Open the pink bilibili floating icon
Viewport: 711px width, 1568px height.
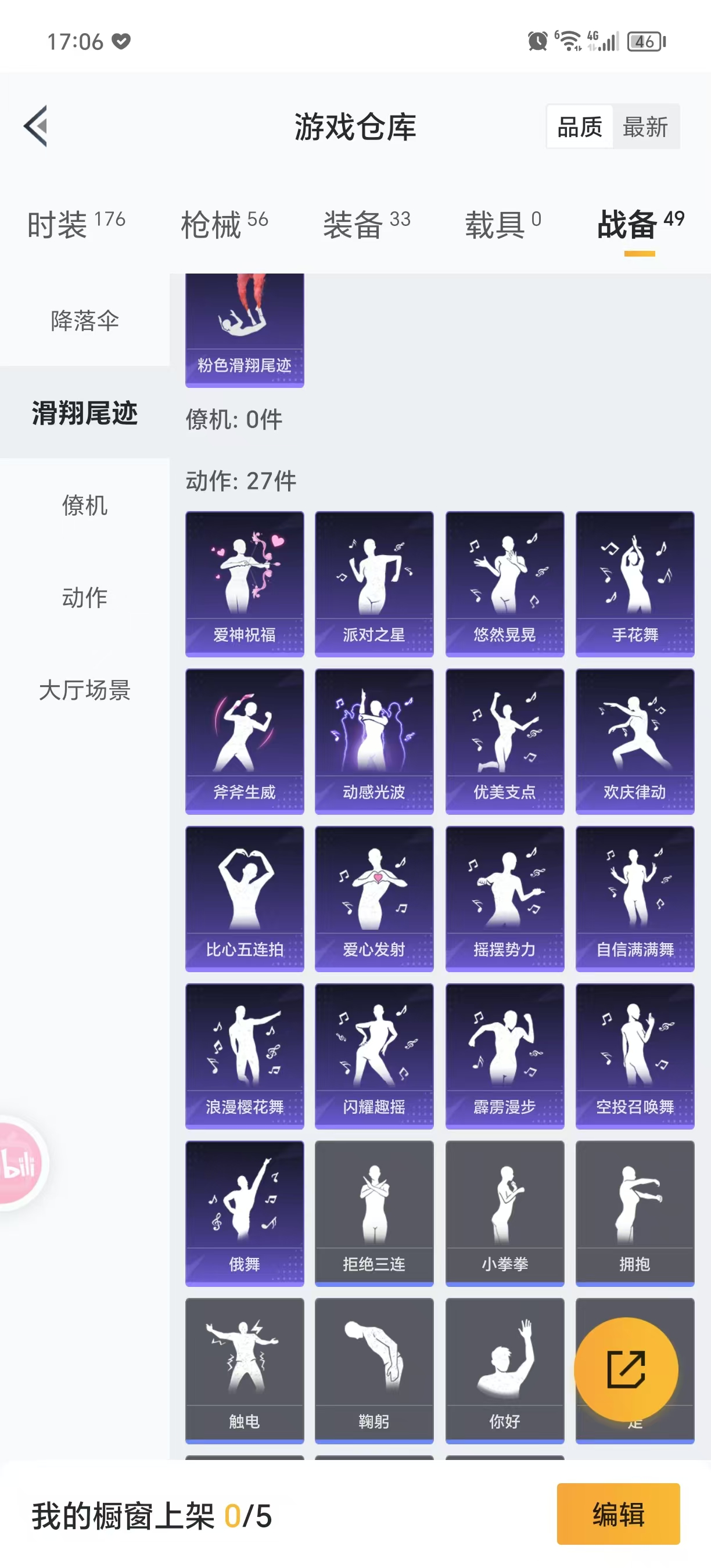click(x=18, y=1163)
